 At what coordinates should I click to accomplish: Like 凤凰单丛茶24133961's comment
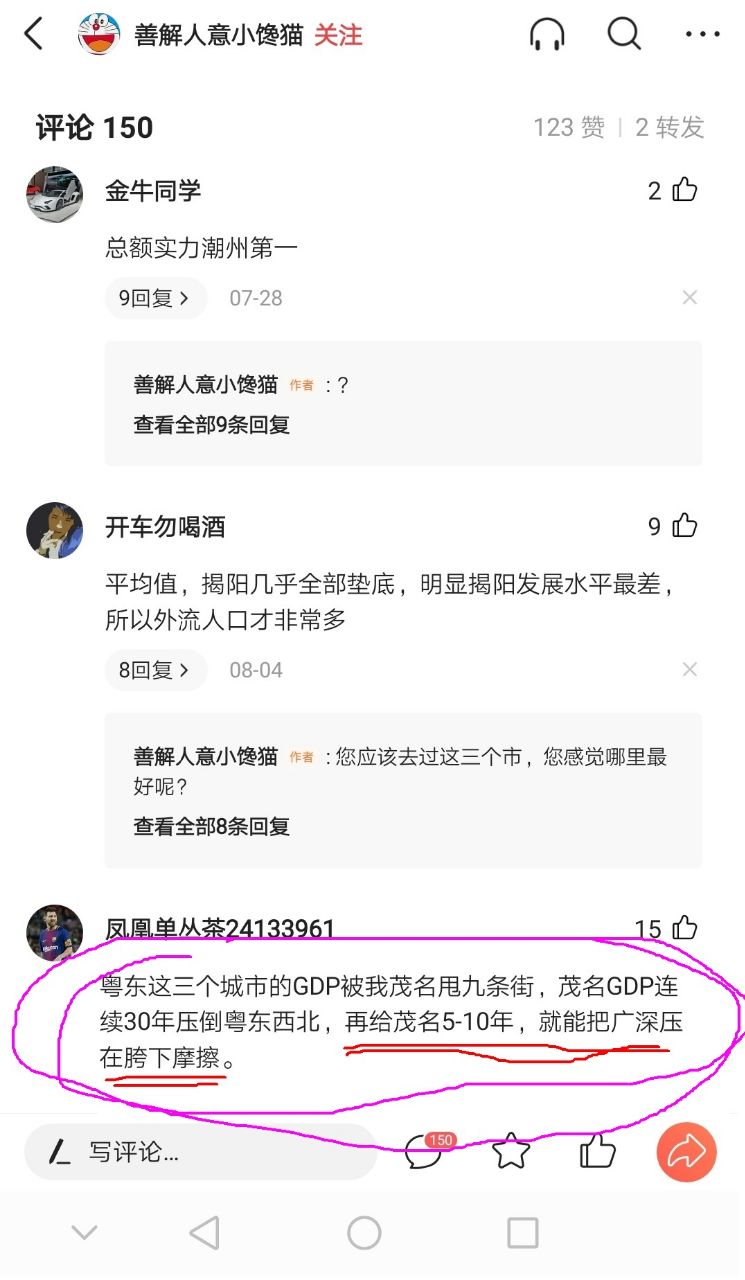point(685,928)
